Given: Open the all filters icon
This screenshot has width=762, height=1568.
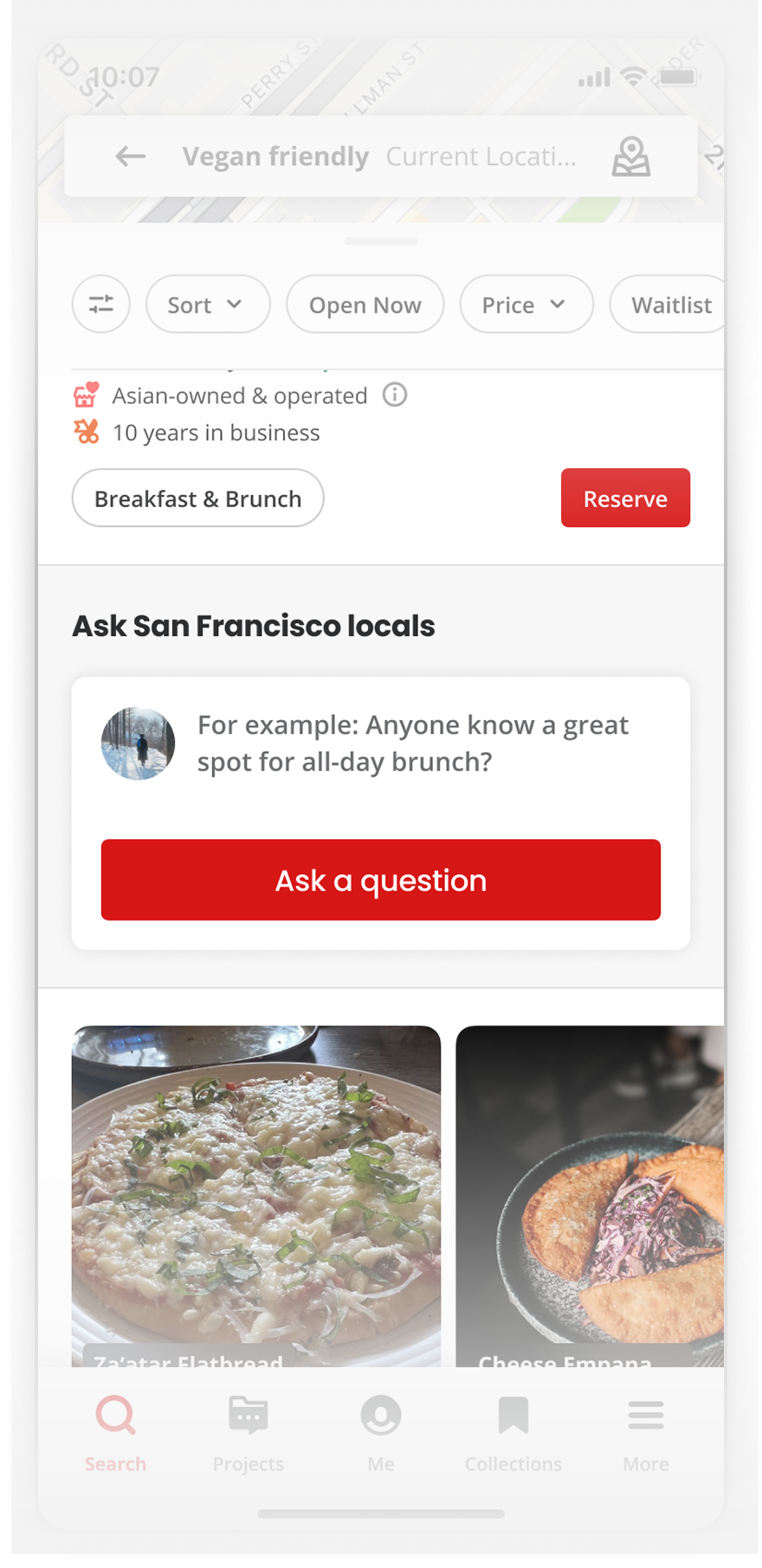Looking at the screenshot, I should click(x=101, y=305).
